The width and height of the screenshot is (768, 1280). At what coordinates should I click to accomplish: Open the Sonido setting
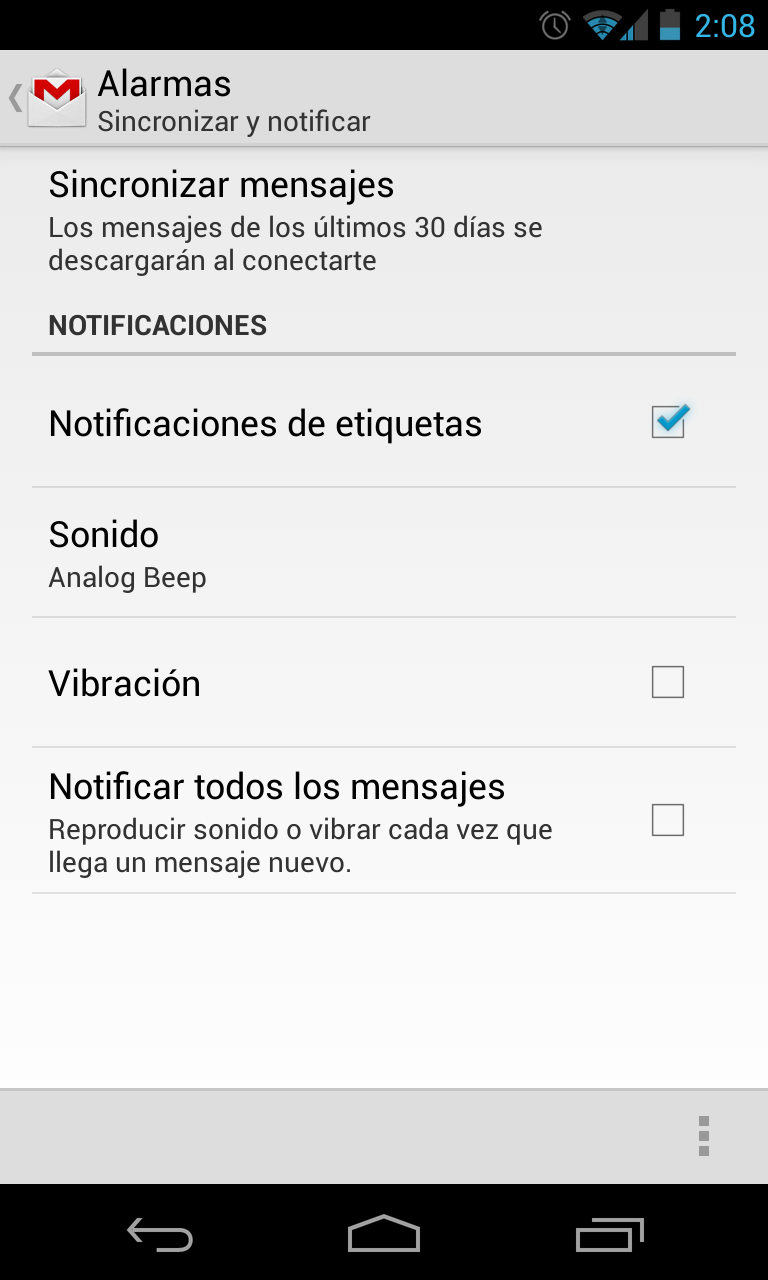(x=384, y=553)
